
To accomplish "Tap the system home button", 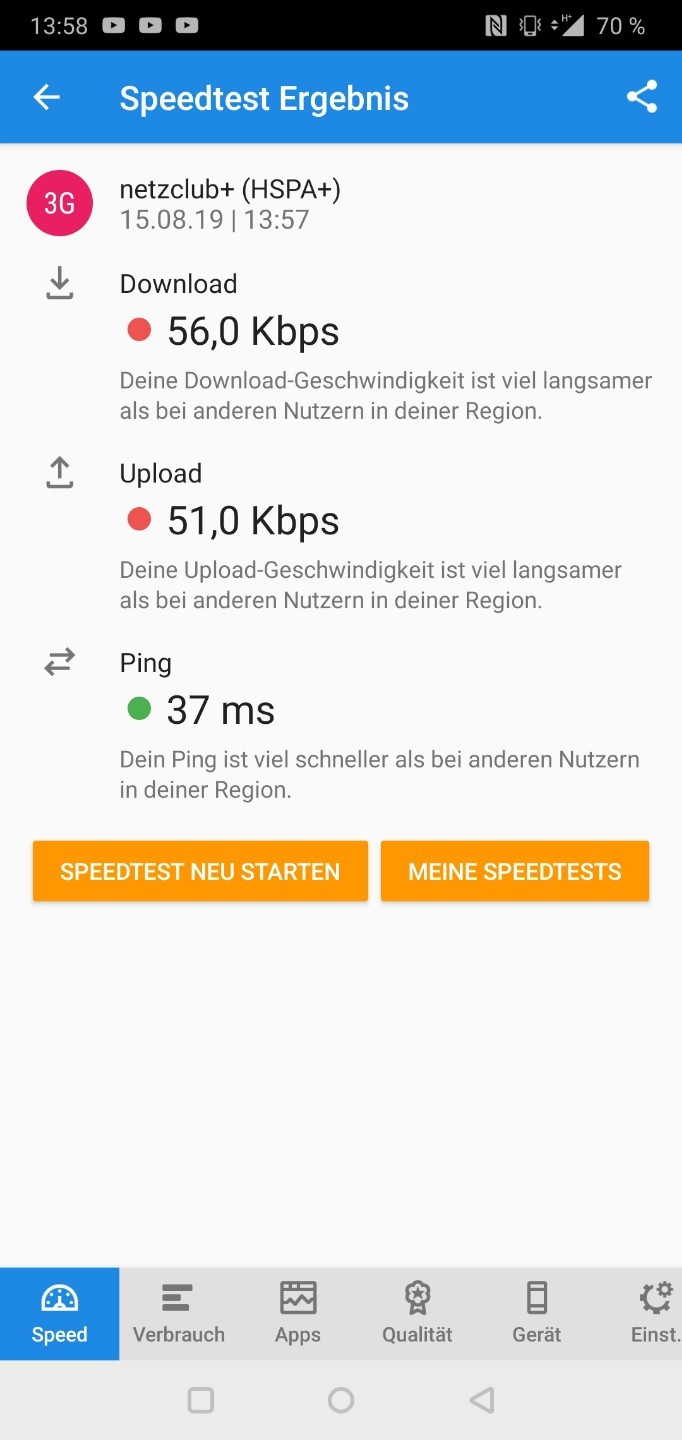I will [341, 1400].
